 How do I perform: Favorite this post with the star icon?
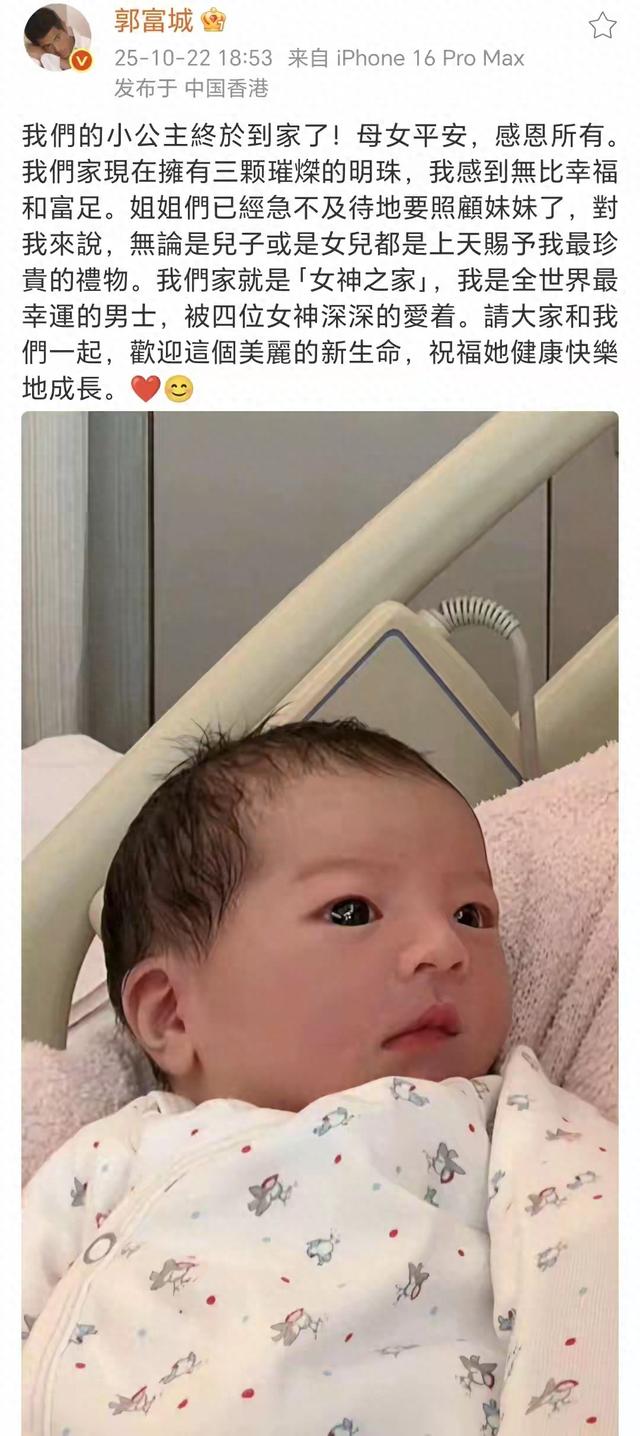tap(602, 26)
